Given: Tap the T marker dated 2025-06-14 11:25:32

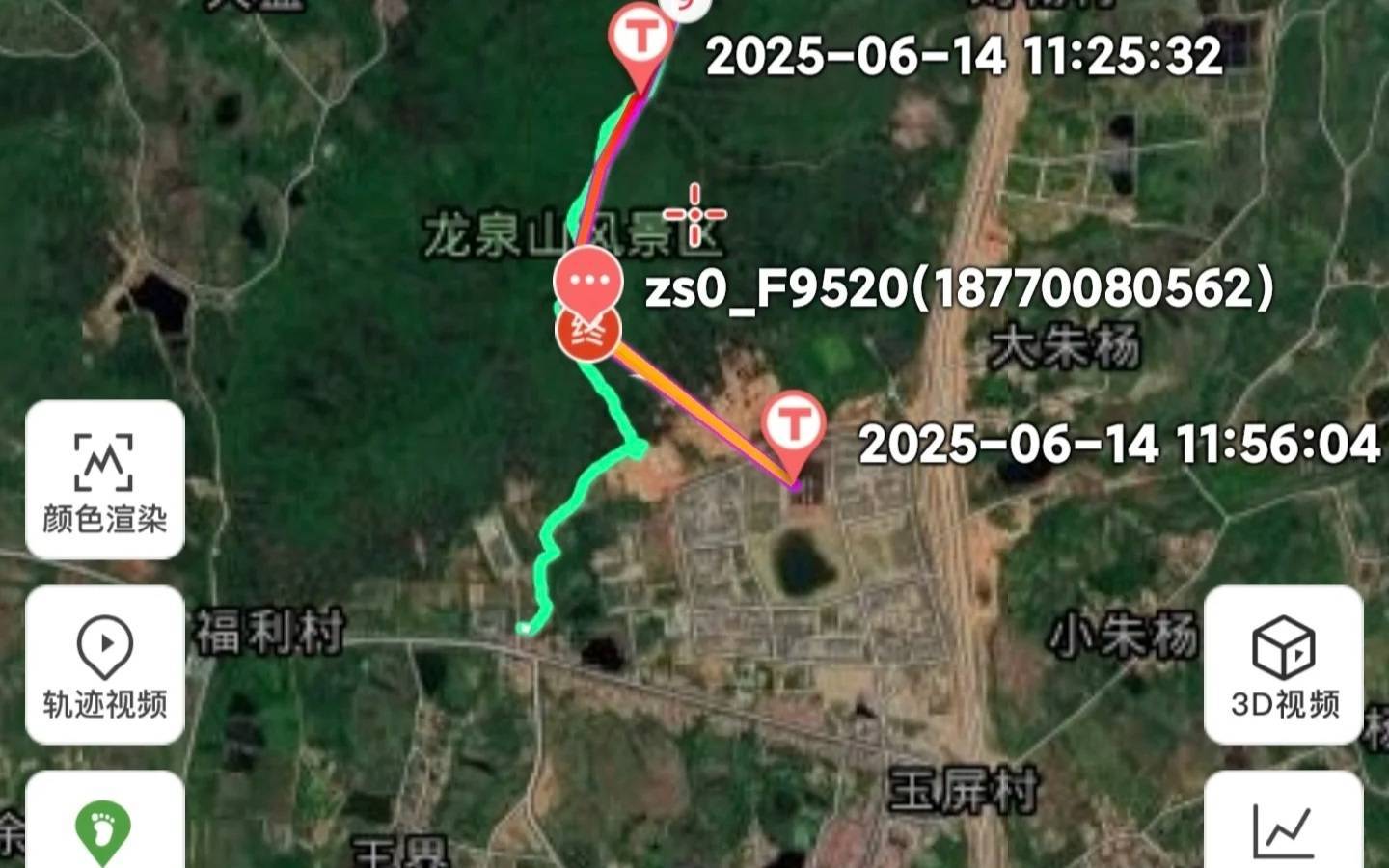Looking at the screenshot, I should pos(640,41).
